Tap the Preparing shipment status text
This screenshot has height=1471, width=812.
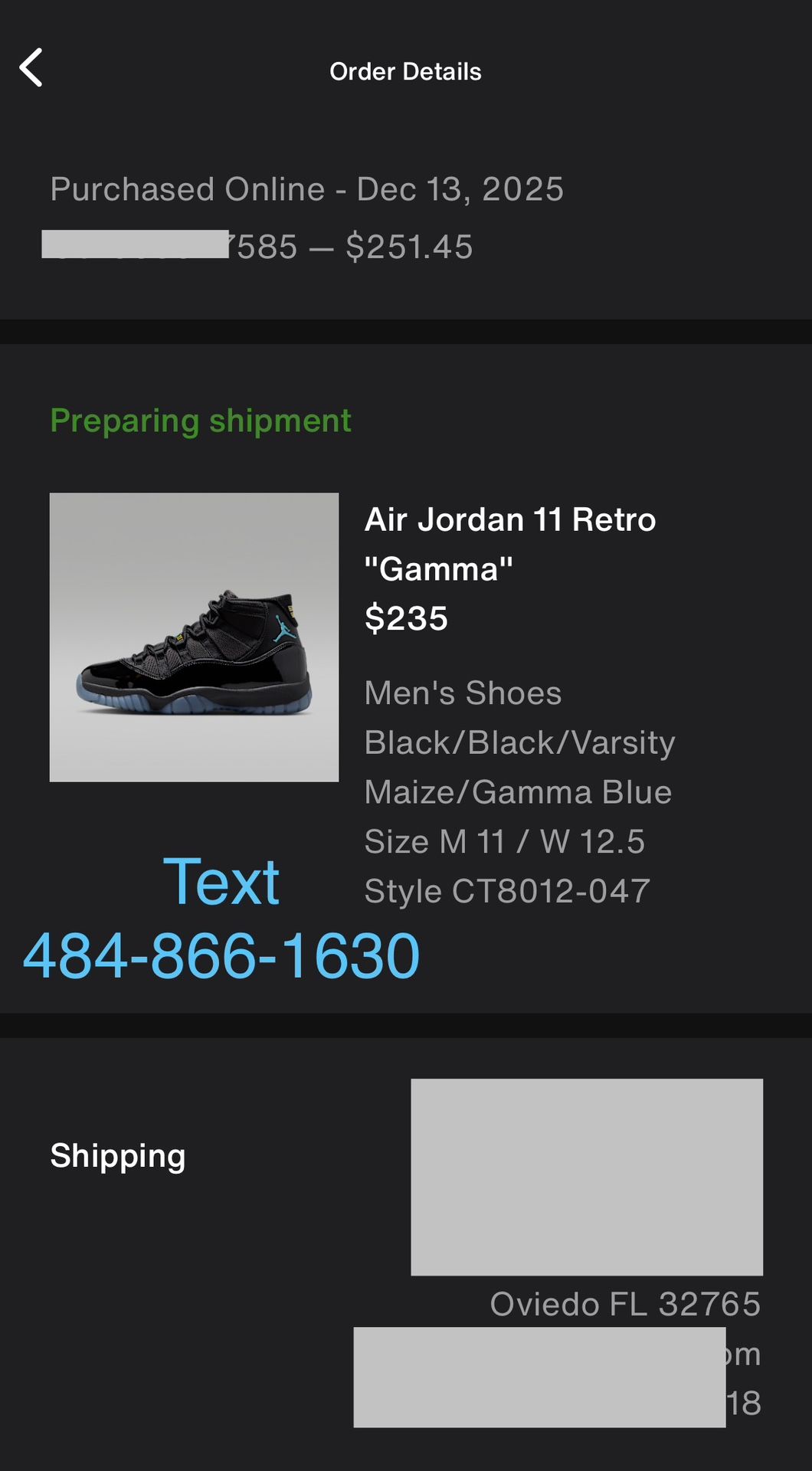201,421
